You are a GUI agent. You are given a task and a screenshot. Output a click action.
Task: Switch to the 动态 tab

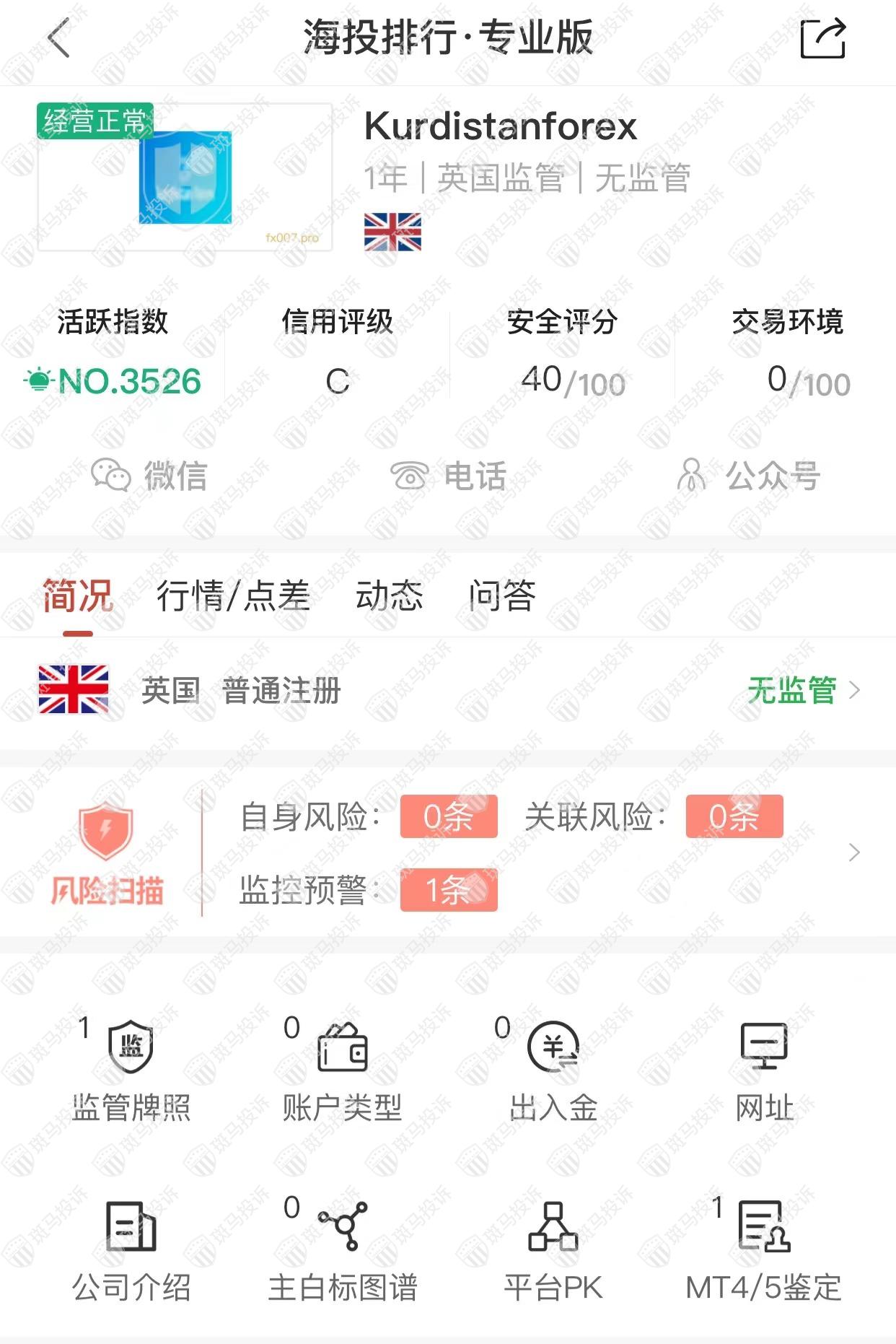click(x=389, y=596)
